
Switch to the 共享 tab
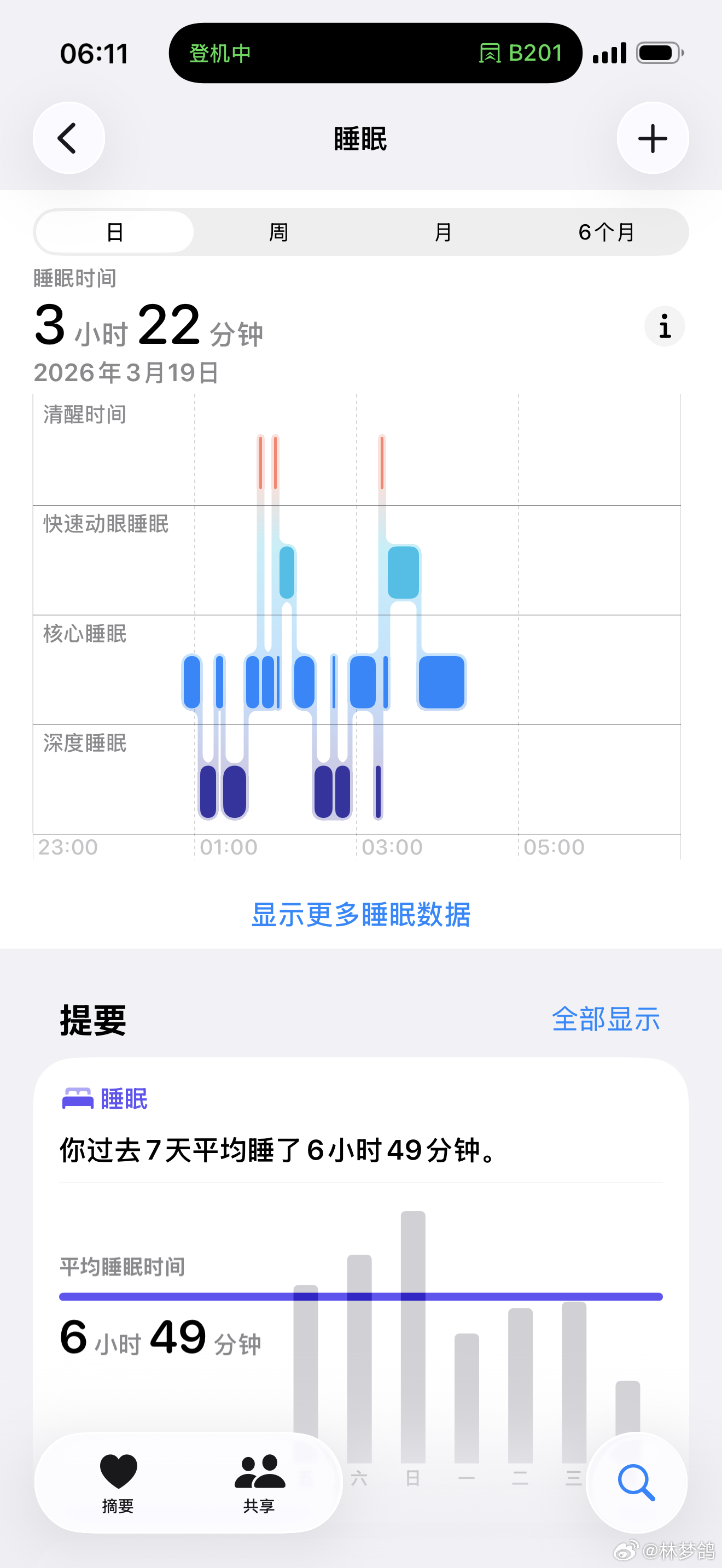click(x=259, y=1483)
